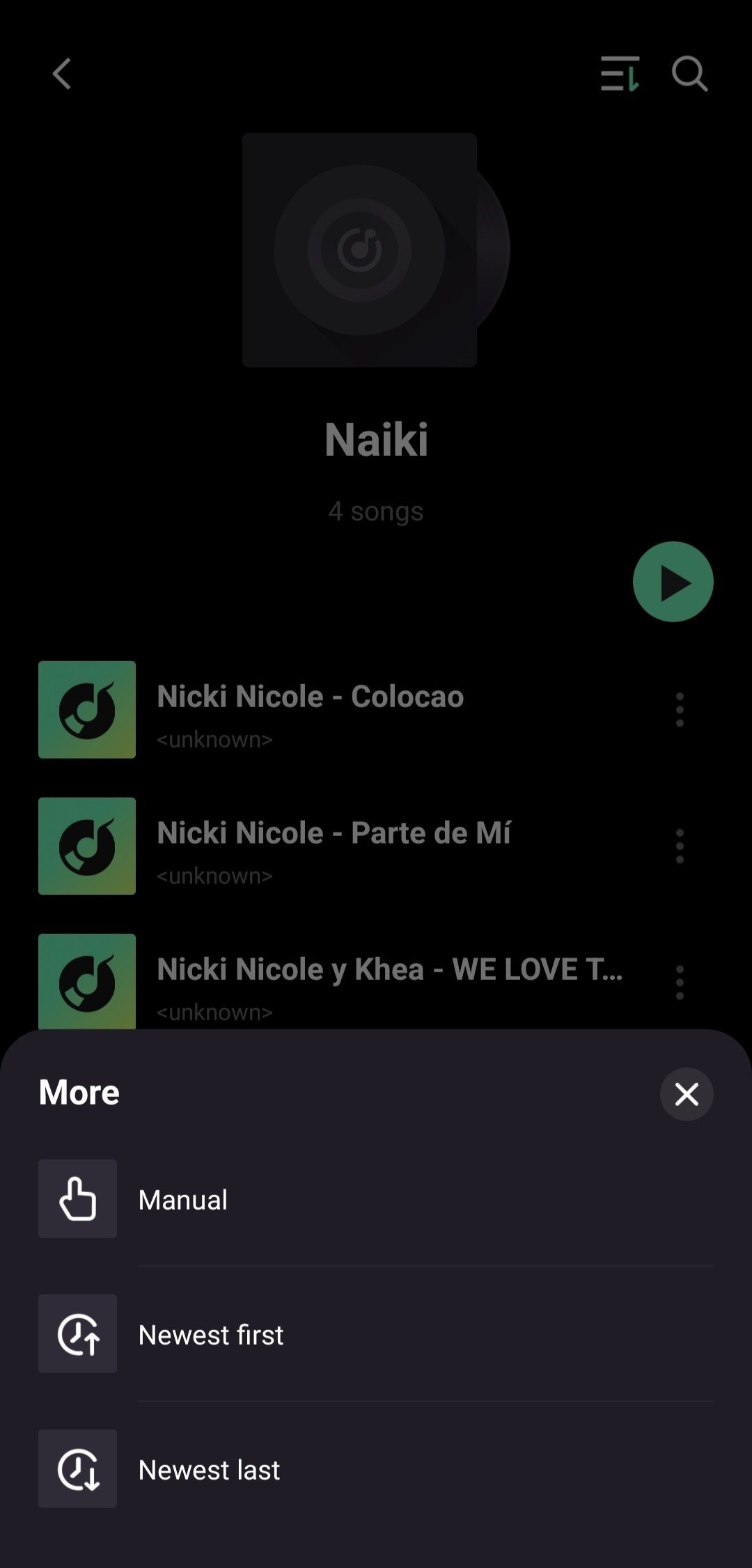Open options for Parte de Mí
This screenshot has width=752, height=1568.
click(x=680, y=846)
